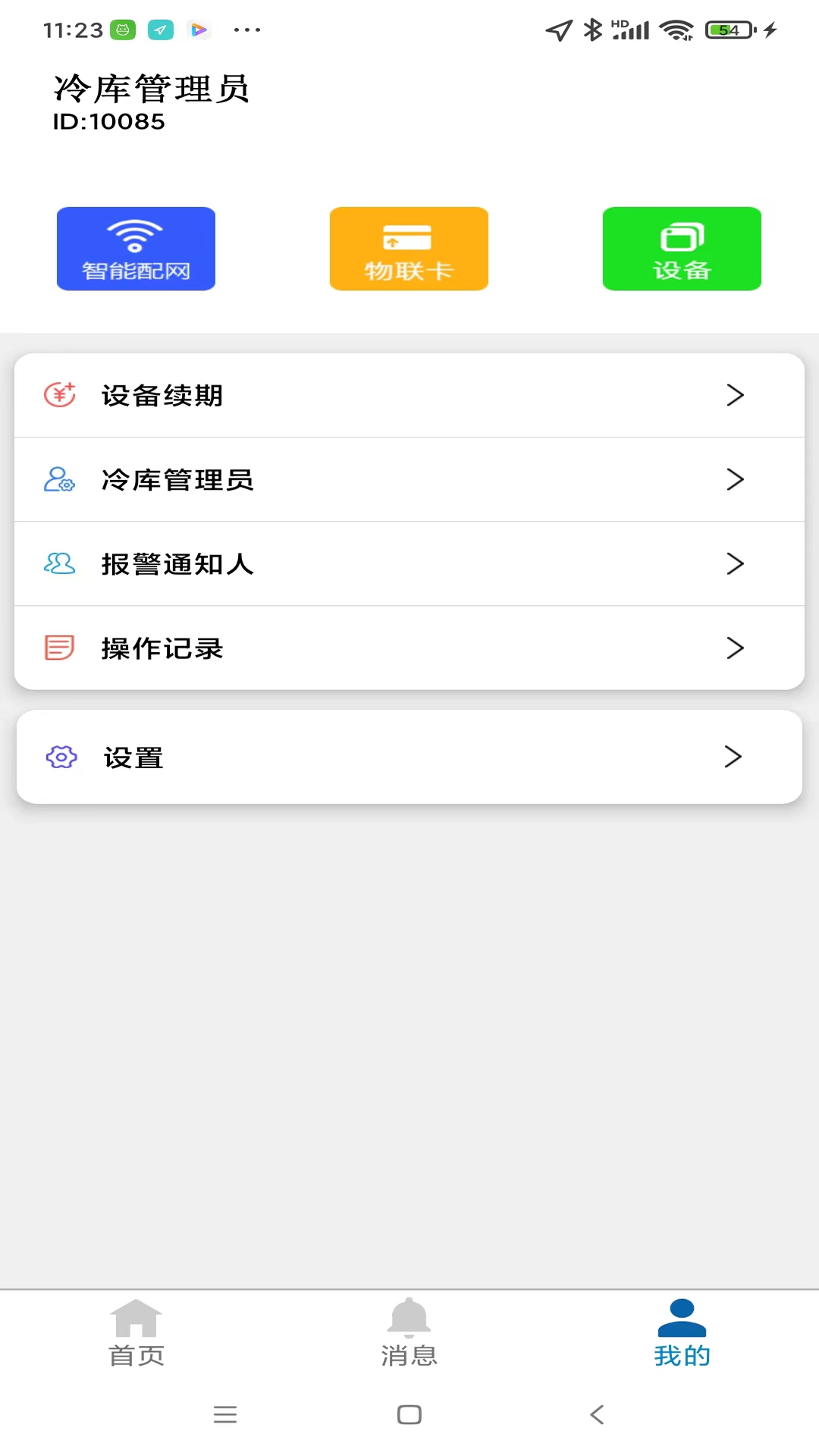Viewport: 819px width, 1456px height.
Task: Tap the system back button
Action: (597, 1414)
